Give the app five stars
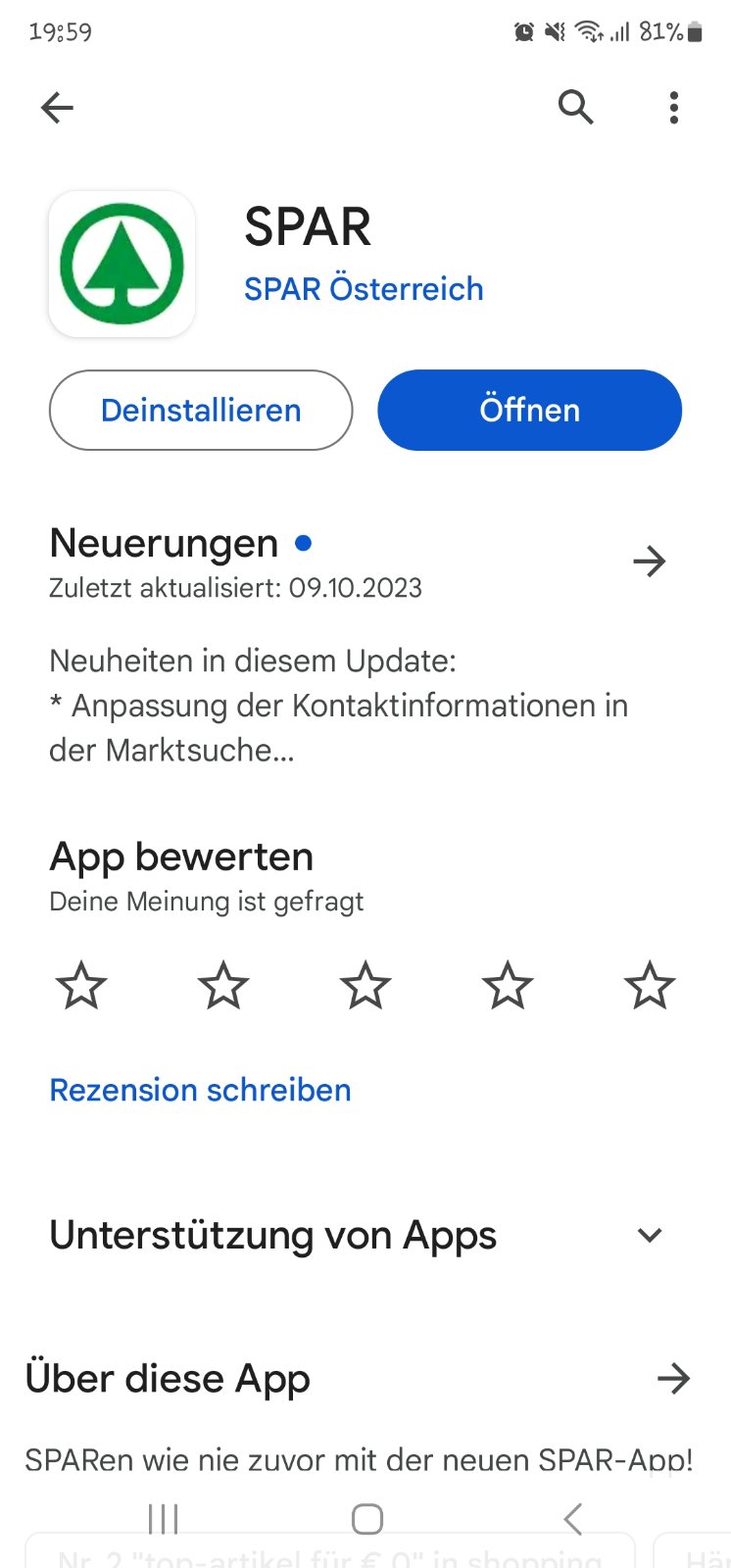Screen dimensions: 731x1568 click(650, 985)
